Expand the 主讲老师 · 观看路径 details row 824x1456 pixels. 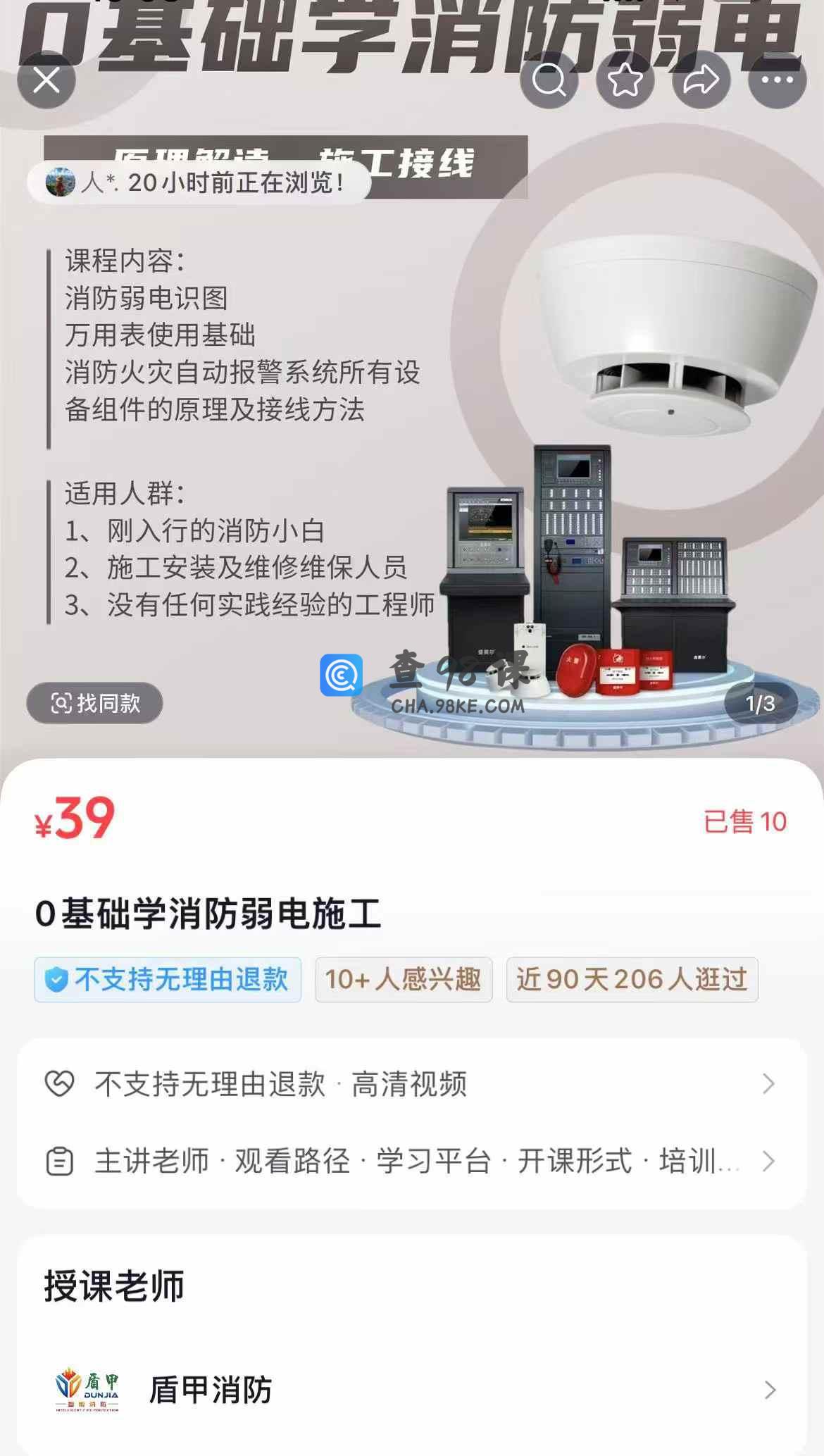[x=412, y=1161]
